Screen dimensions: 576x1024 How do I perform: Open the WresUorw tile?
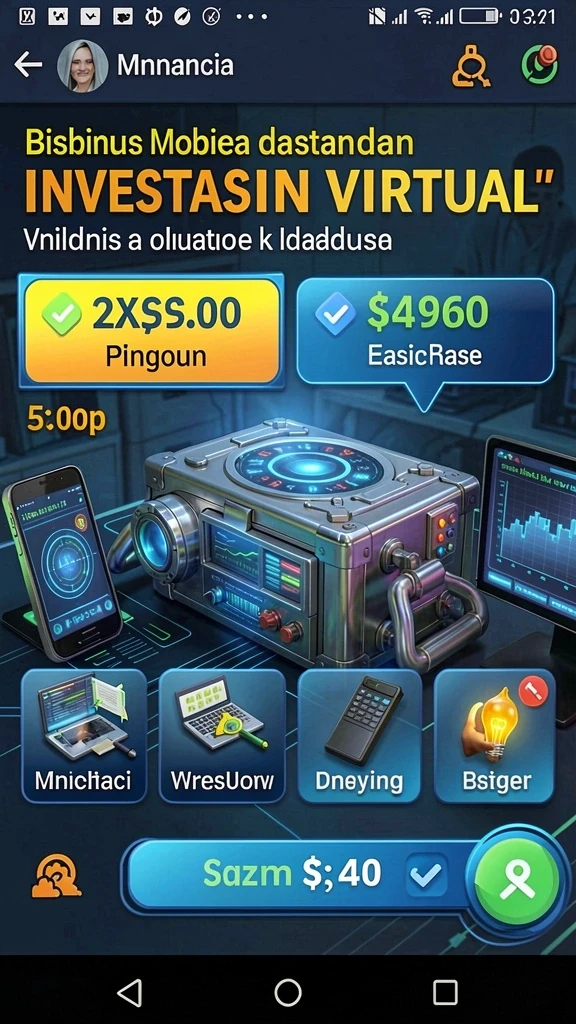[222, 735]
